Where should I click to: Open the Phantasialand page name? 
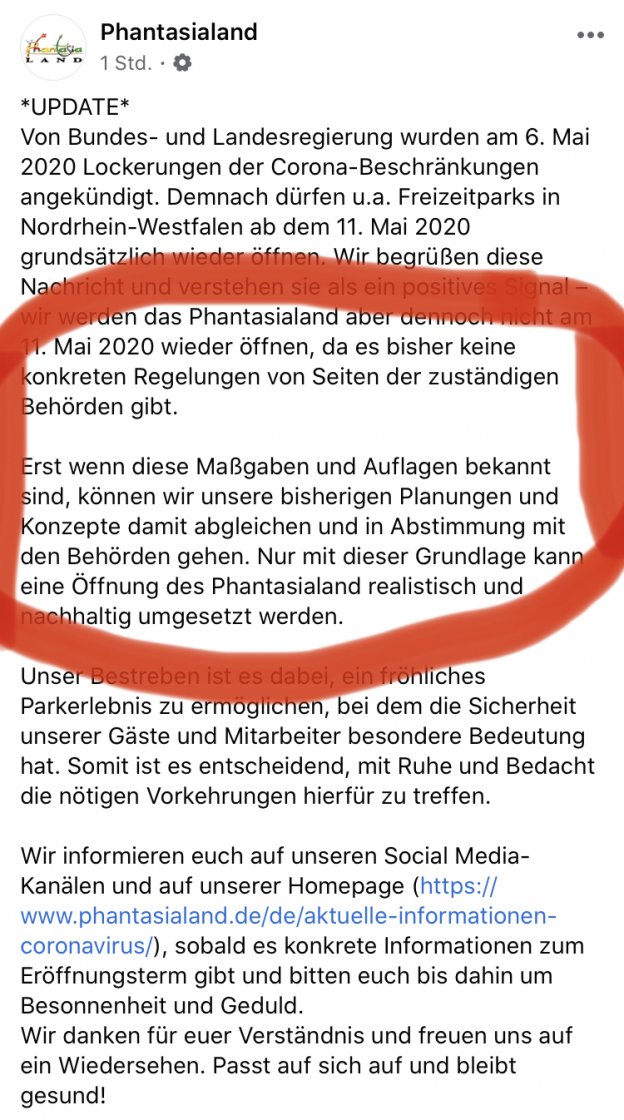click(x=179, y=32)
